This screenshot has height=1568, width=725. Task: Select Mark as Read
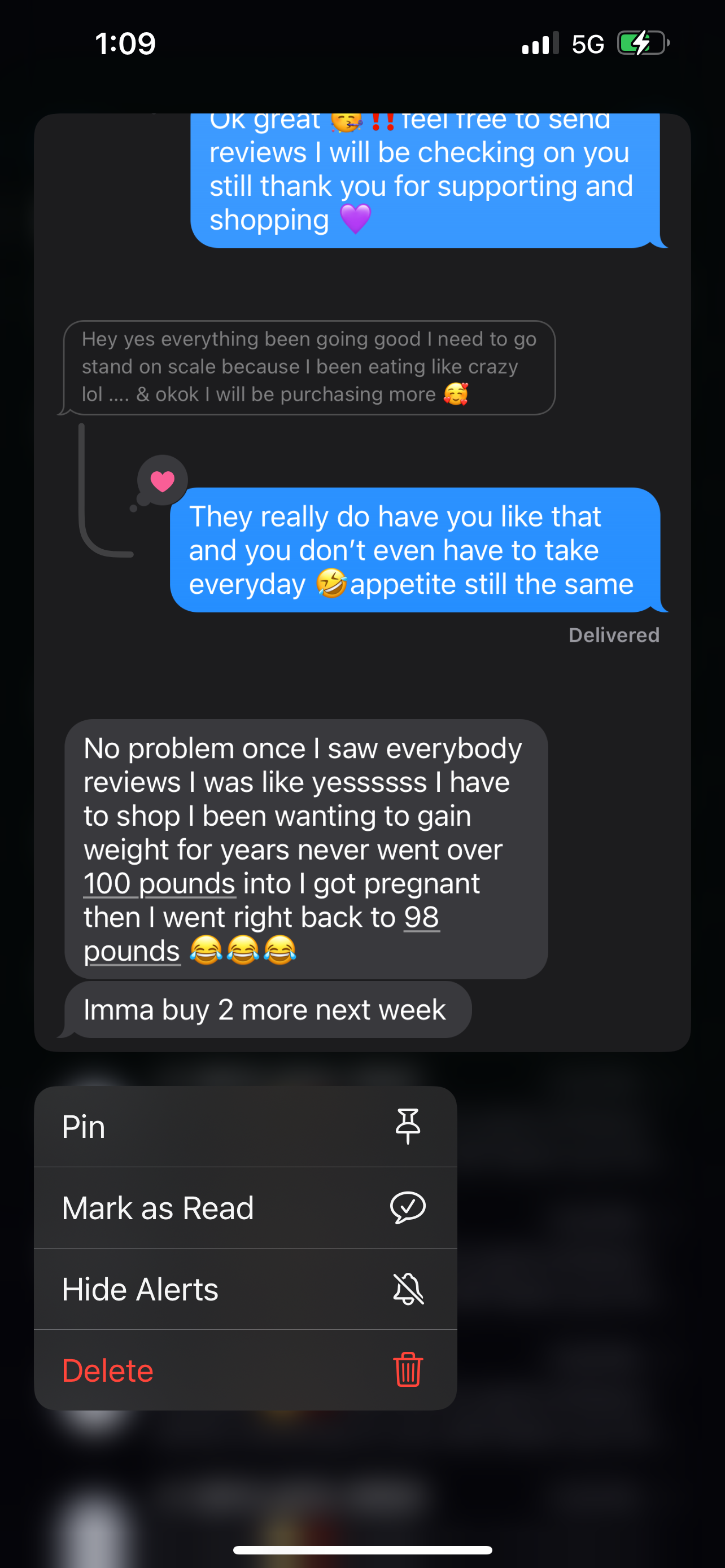pos(244,1208)
